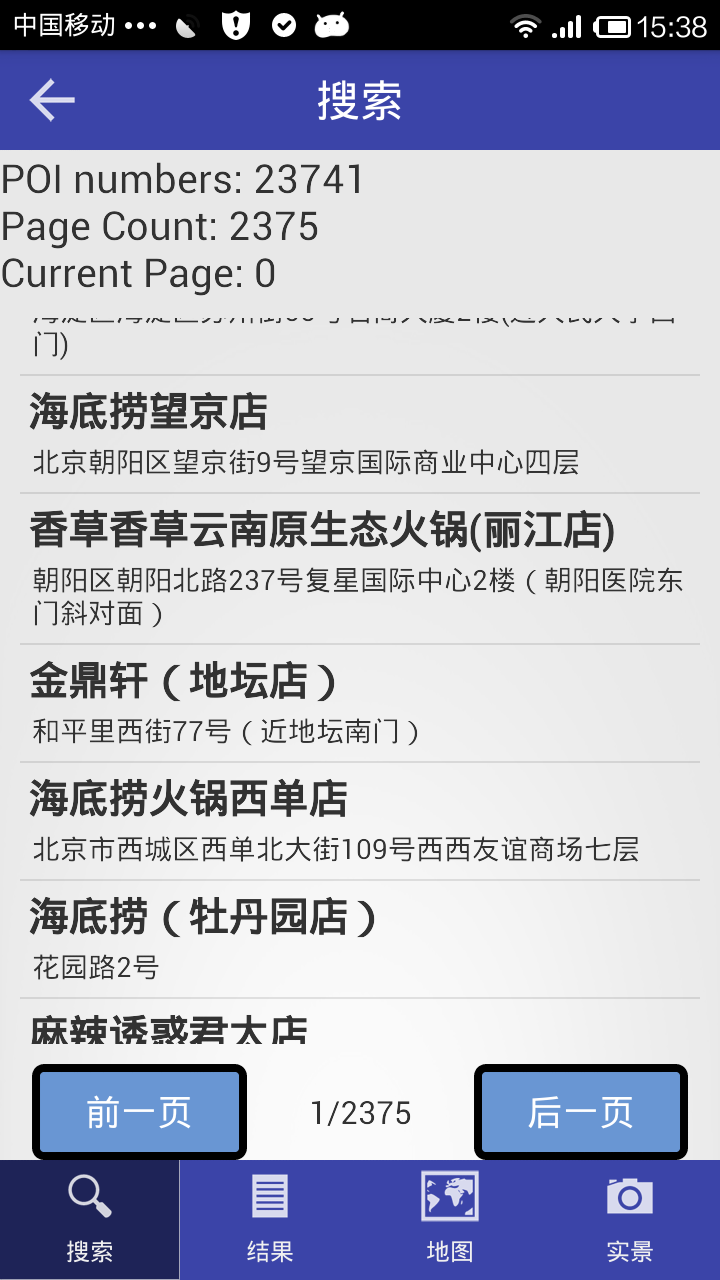The width and height of the screenshot is (720, 1280).
Task: Switch to the 地图 tab
Action: [x=450, y=1220]
